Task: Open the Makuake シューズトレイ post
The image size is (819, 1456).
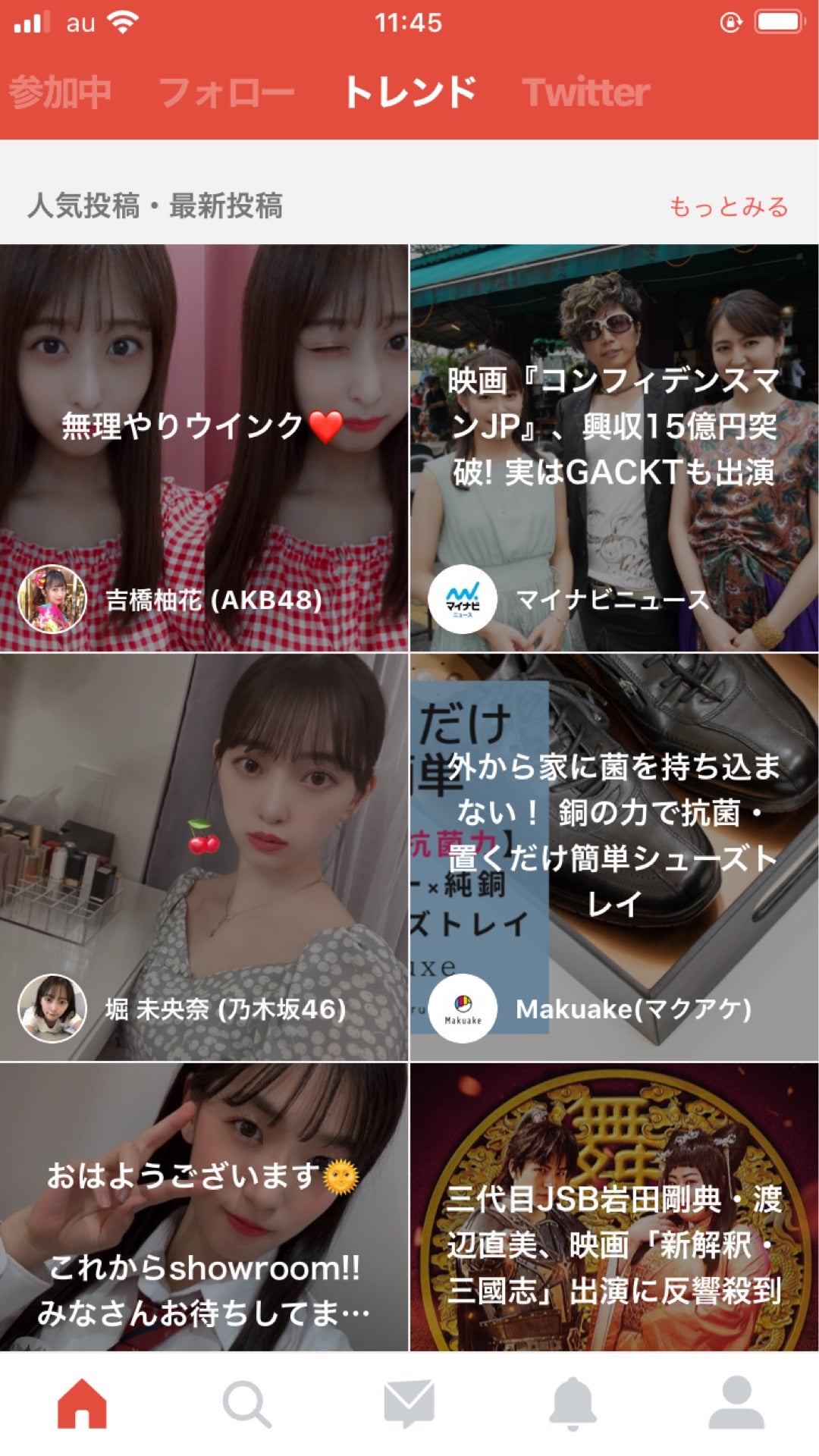Action: [x=614, y=857]
